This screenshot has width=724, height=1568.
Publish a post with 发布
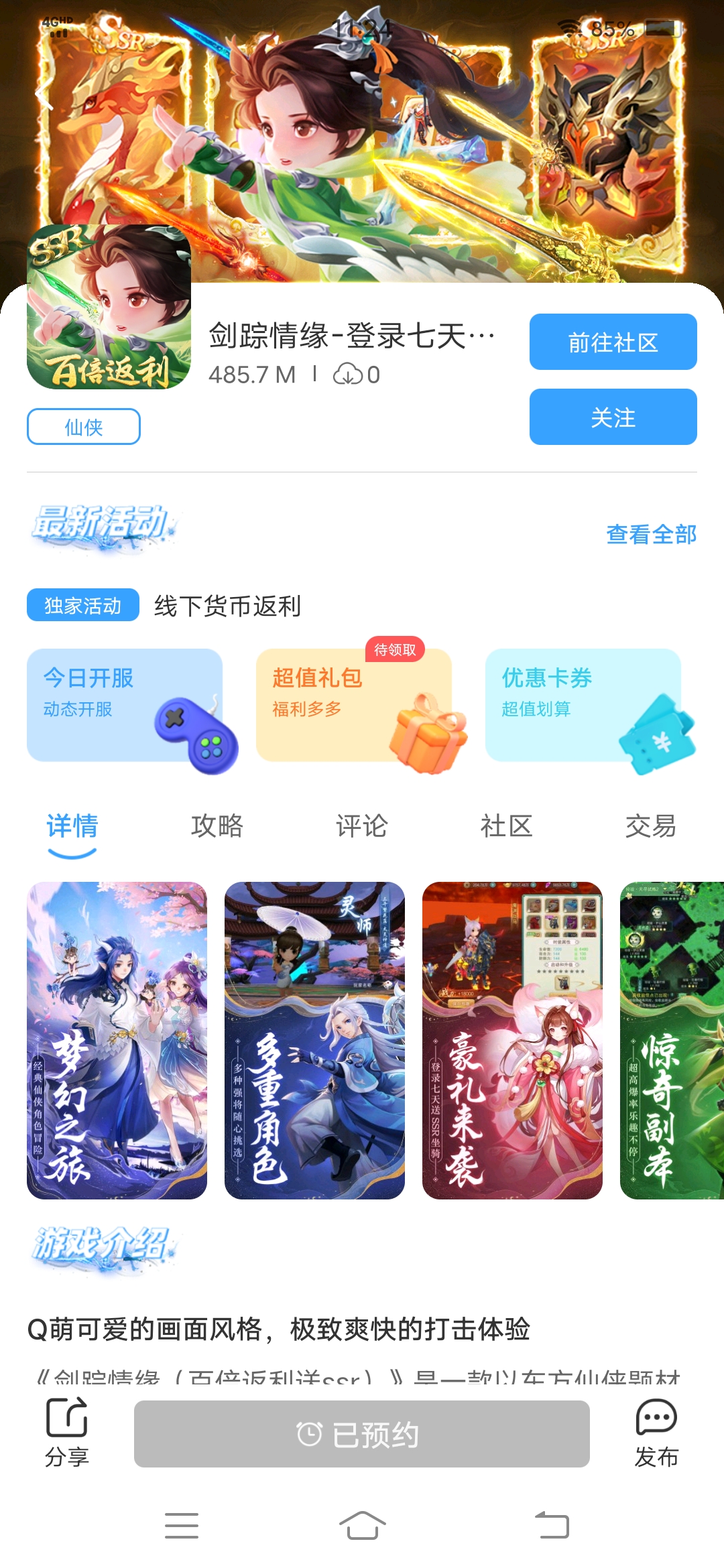656,1432
